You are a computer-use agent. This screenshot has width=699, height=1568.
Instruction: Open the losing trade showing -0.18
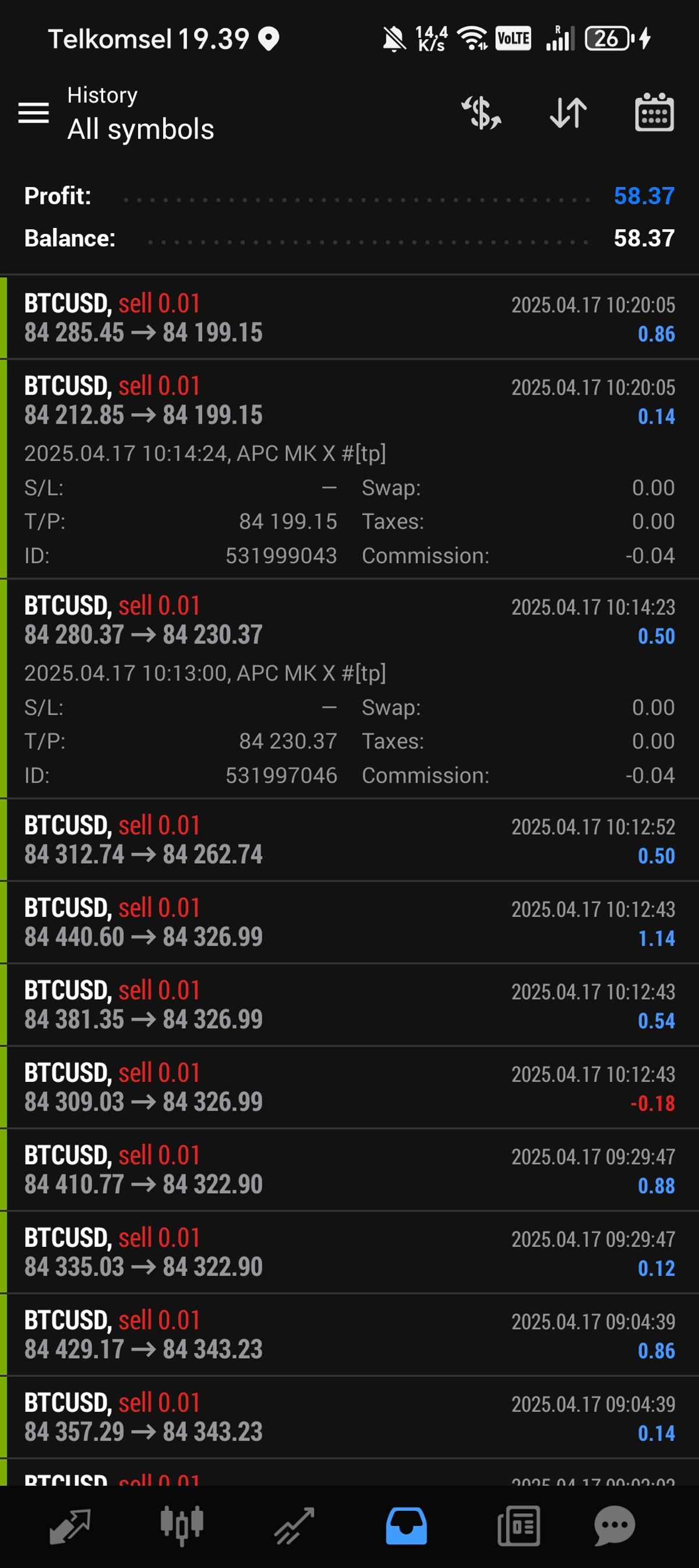click(349, 1087)
